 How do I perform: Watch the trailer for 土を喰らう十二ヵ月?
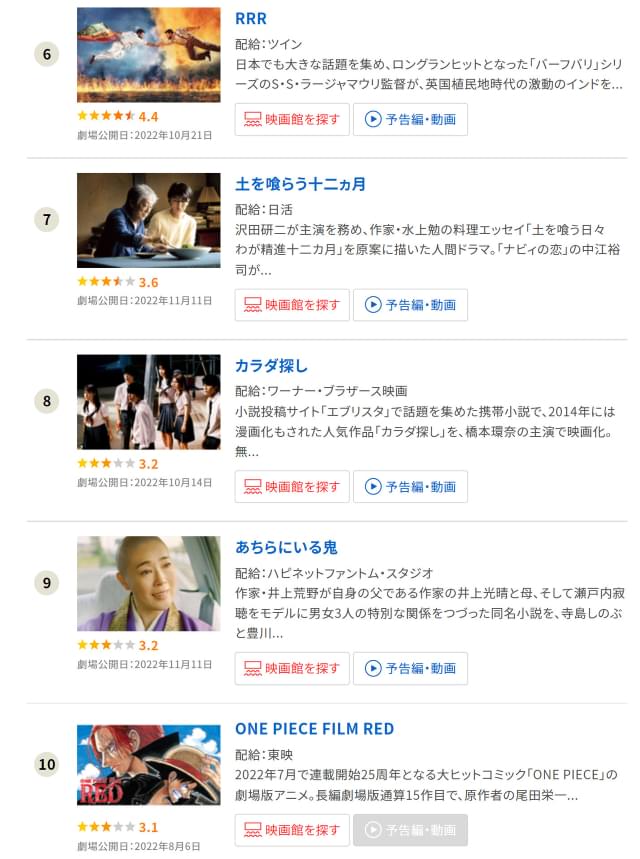410,305
